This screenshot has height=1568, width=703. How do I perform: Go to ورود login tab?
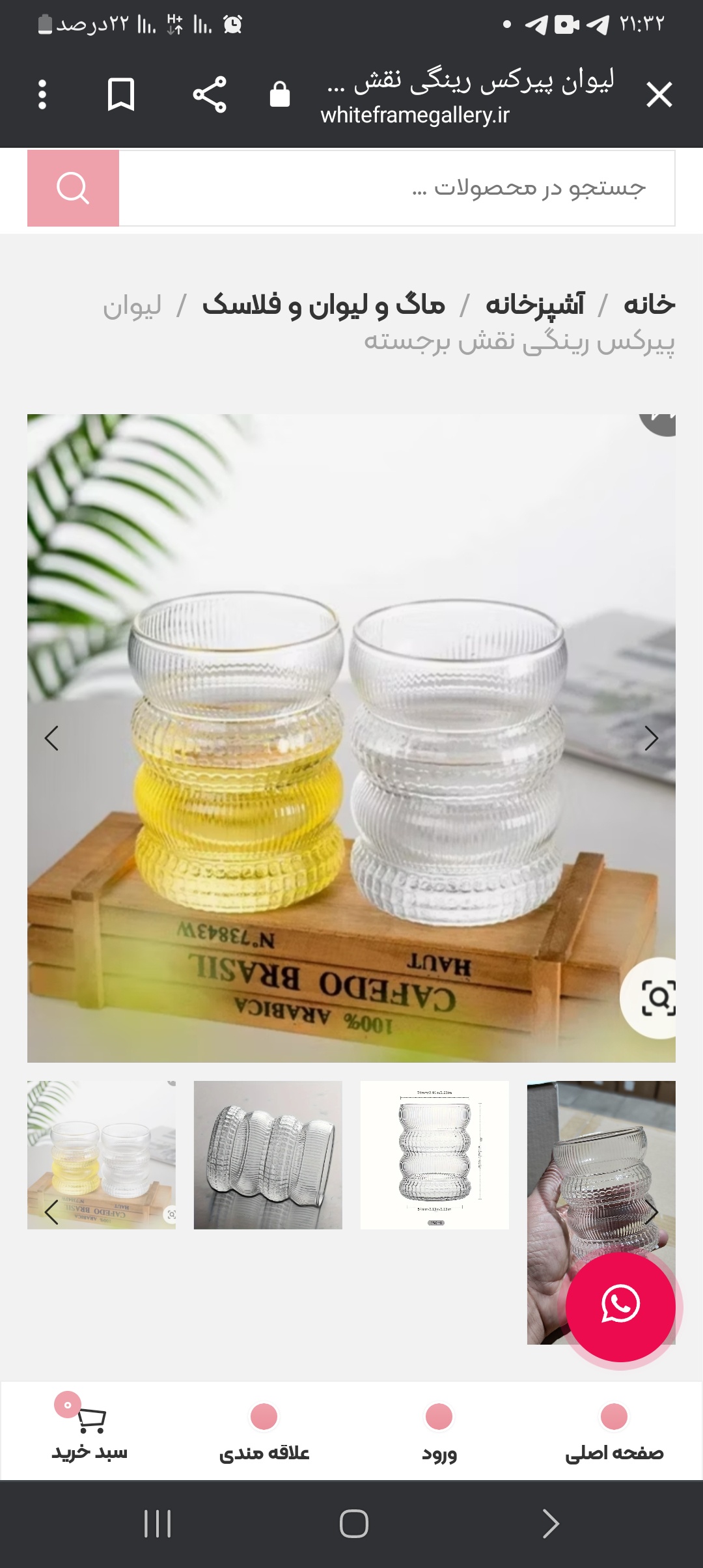coord(439,1431)
